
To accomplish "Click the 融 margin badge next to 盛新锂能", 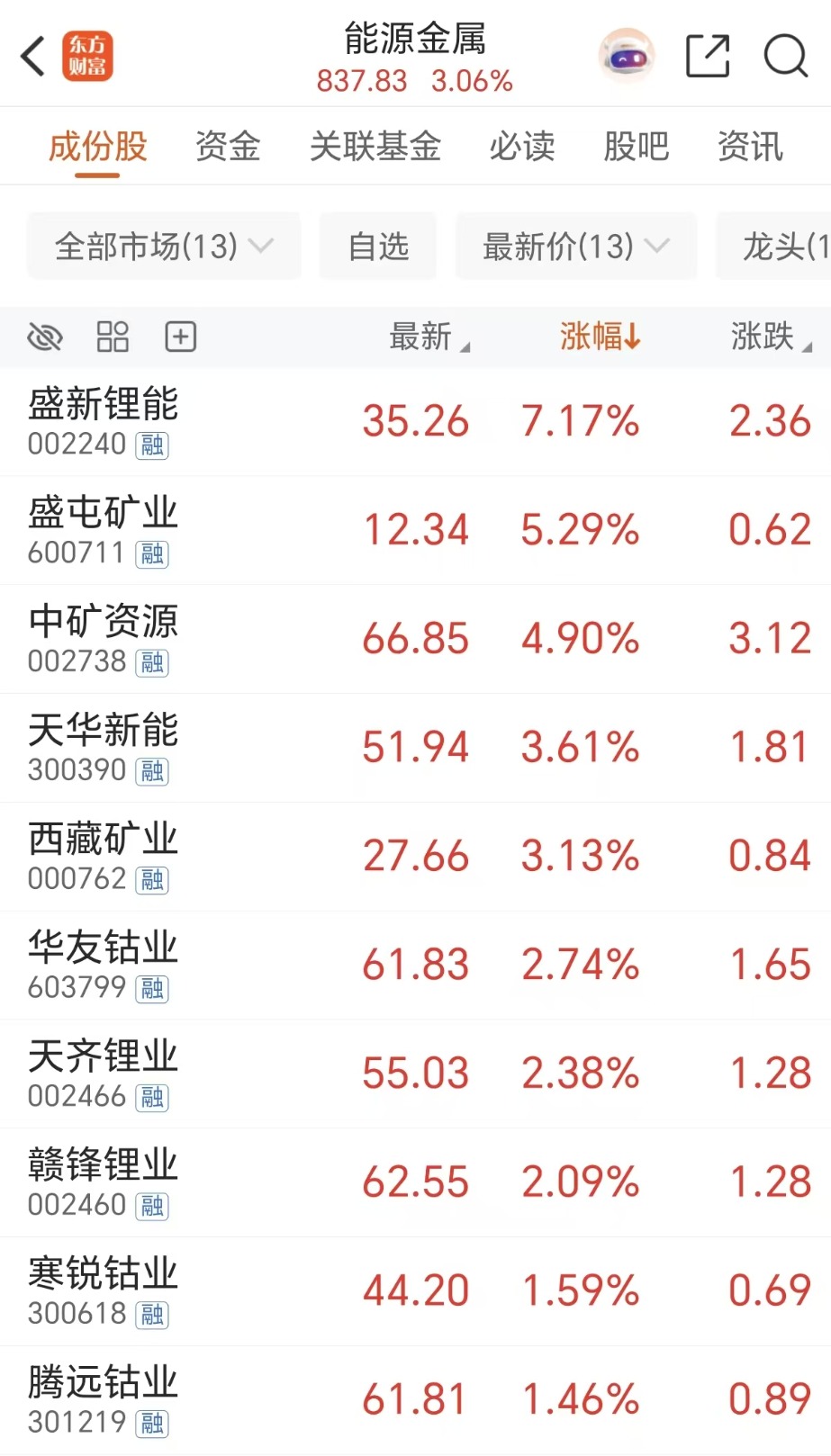I will 152,445.
